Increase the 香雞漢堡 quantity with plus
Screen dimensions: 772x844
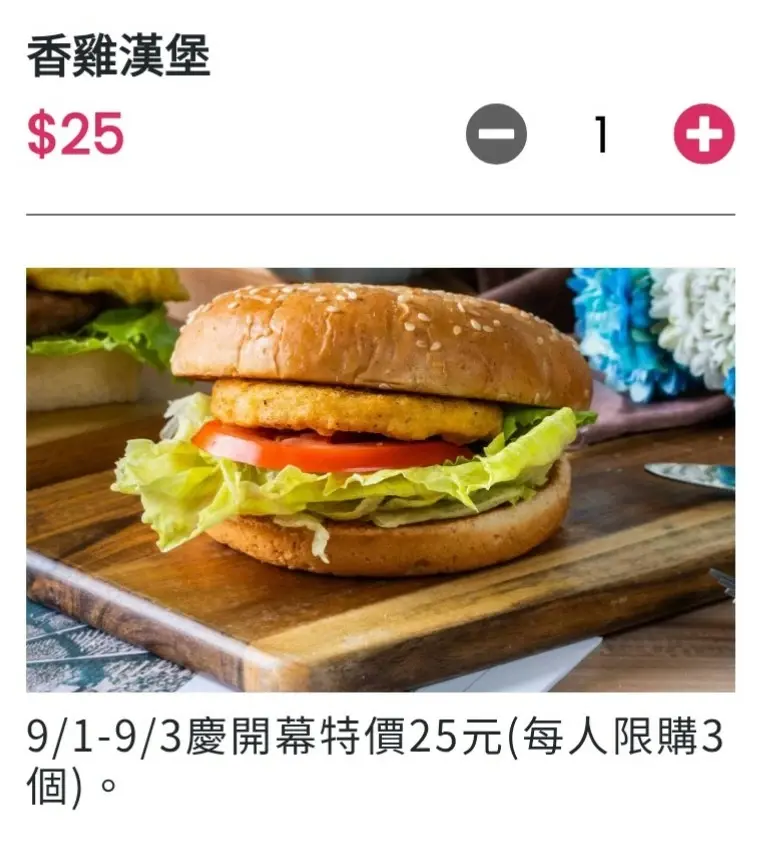704,134
